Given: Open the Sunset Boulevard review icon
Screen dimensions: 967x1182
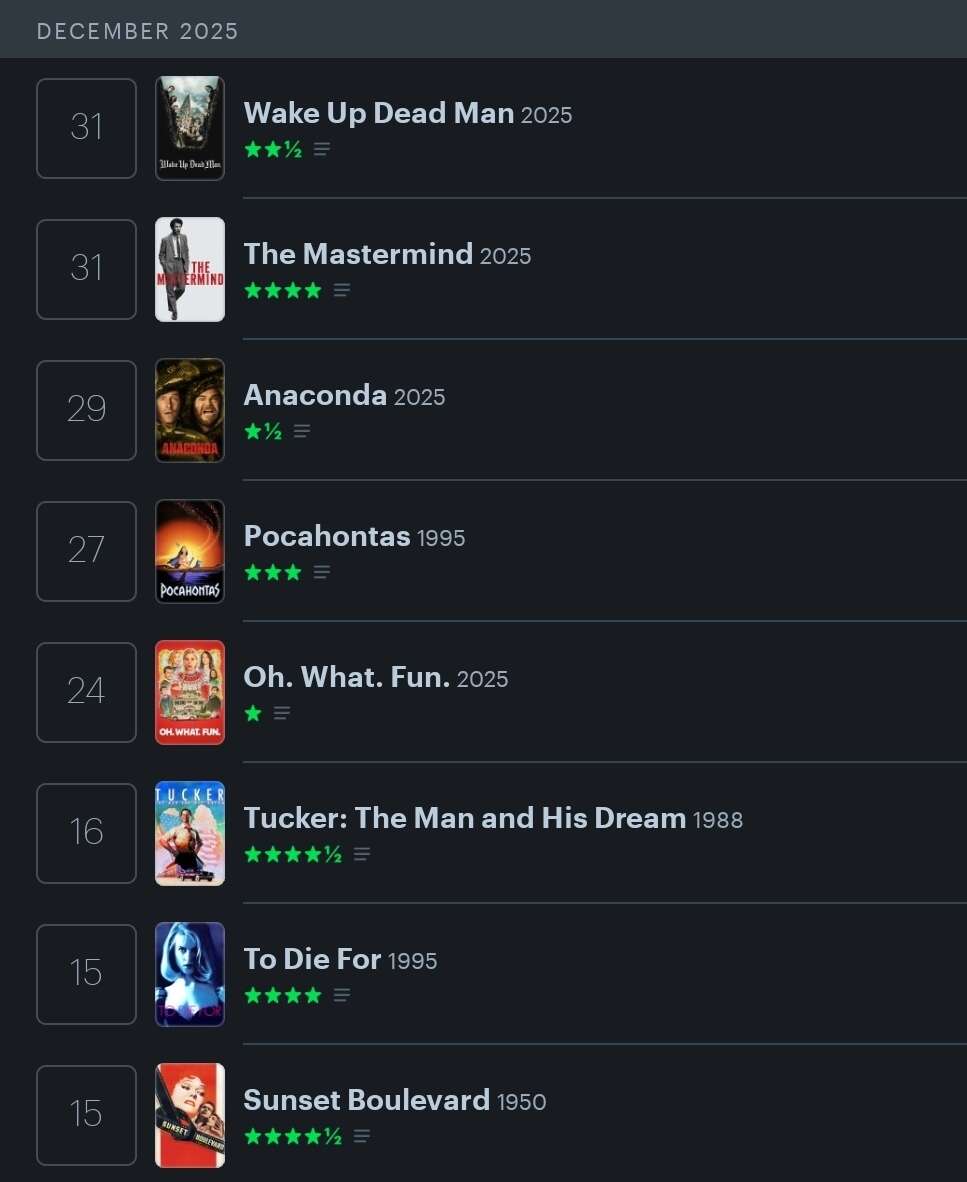Looking at the screenshot, I should coord(362,1137).
